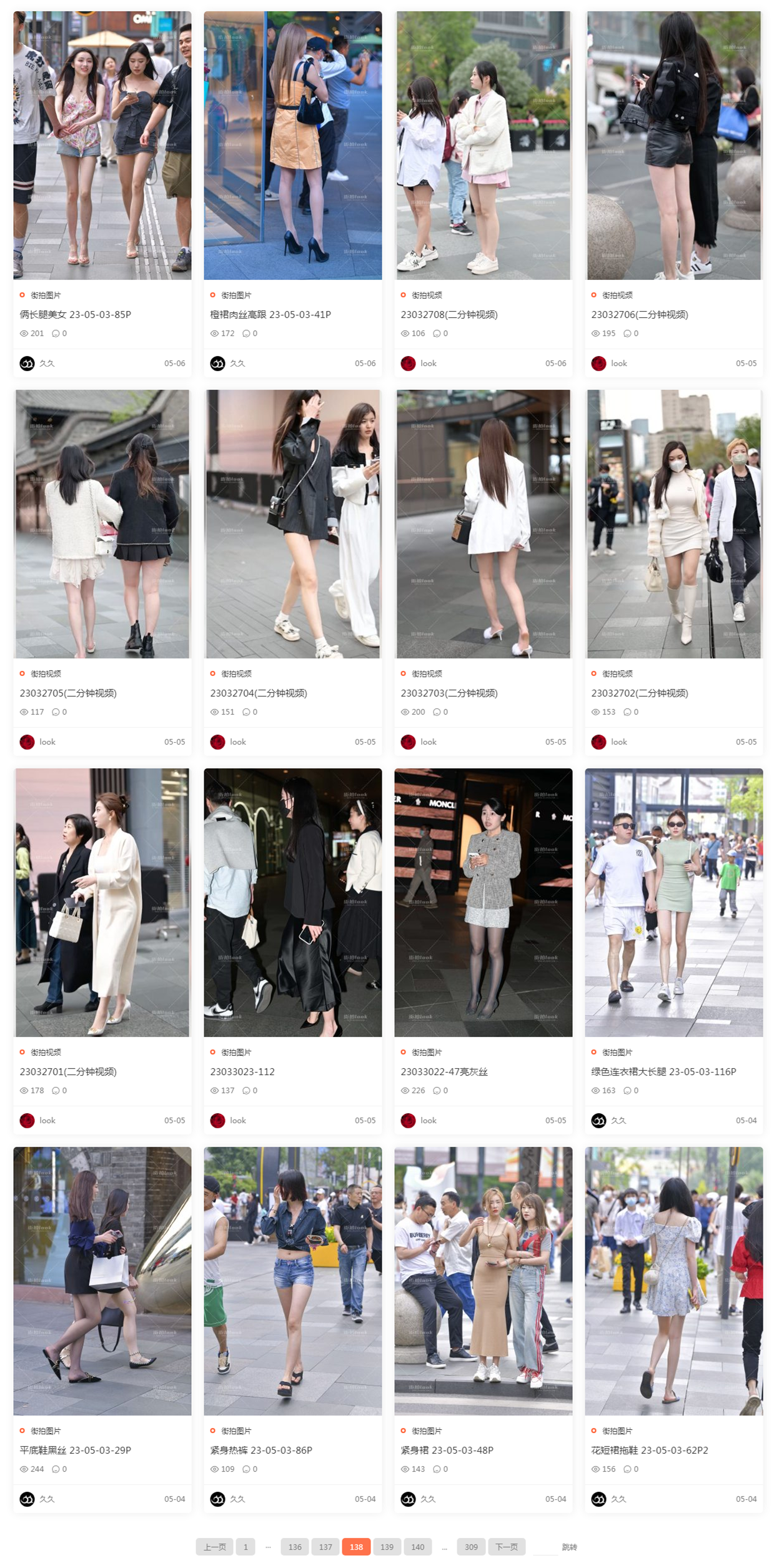Open the post 紧身热裤 23-05-03-86P
Screen dimensions: 784x1568
pyautogui.click(x=261, y=1450)
